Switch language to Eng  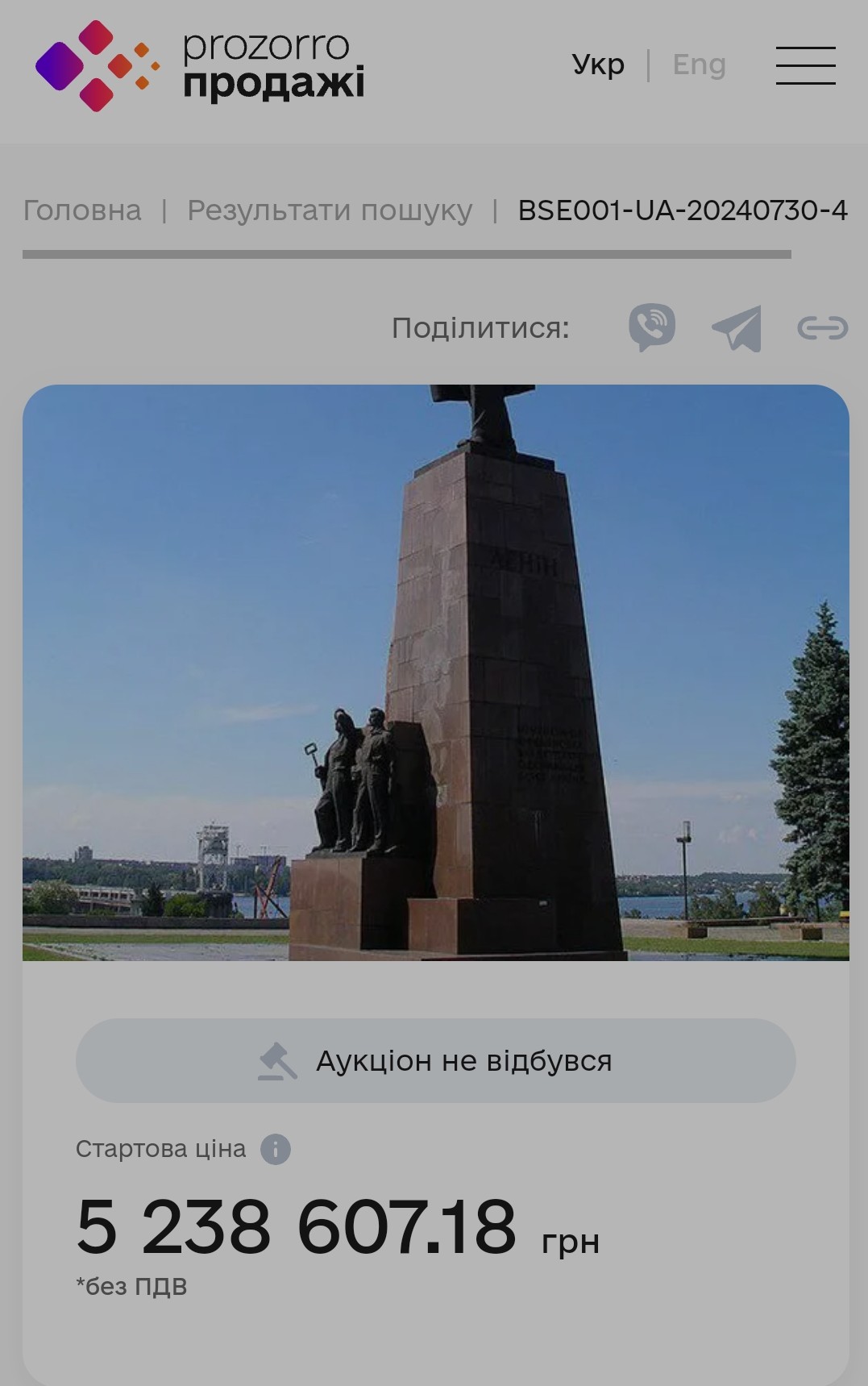point(699,65)
